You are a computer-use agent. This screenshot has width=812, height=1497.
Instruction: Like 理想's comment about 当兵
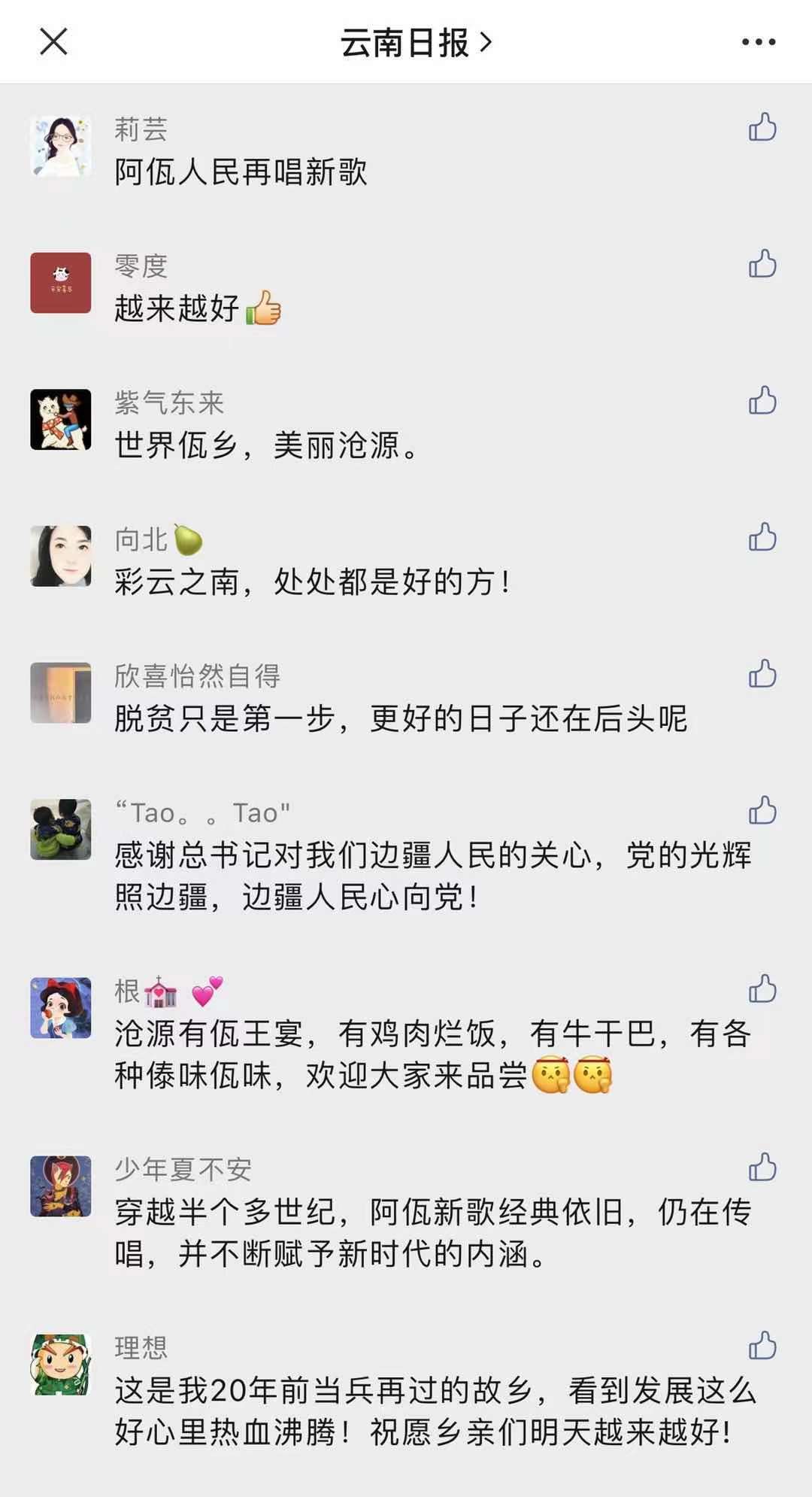762,1346
